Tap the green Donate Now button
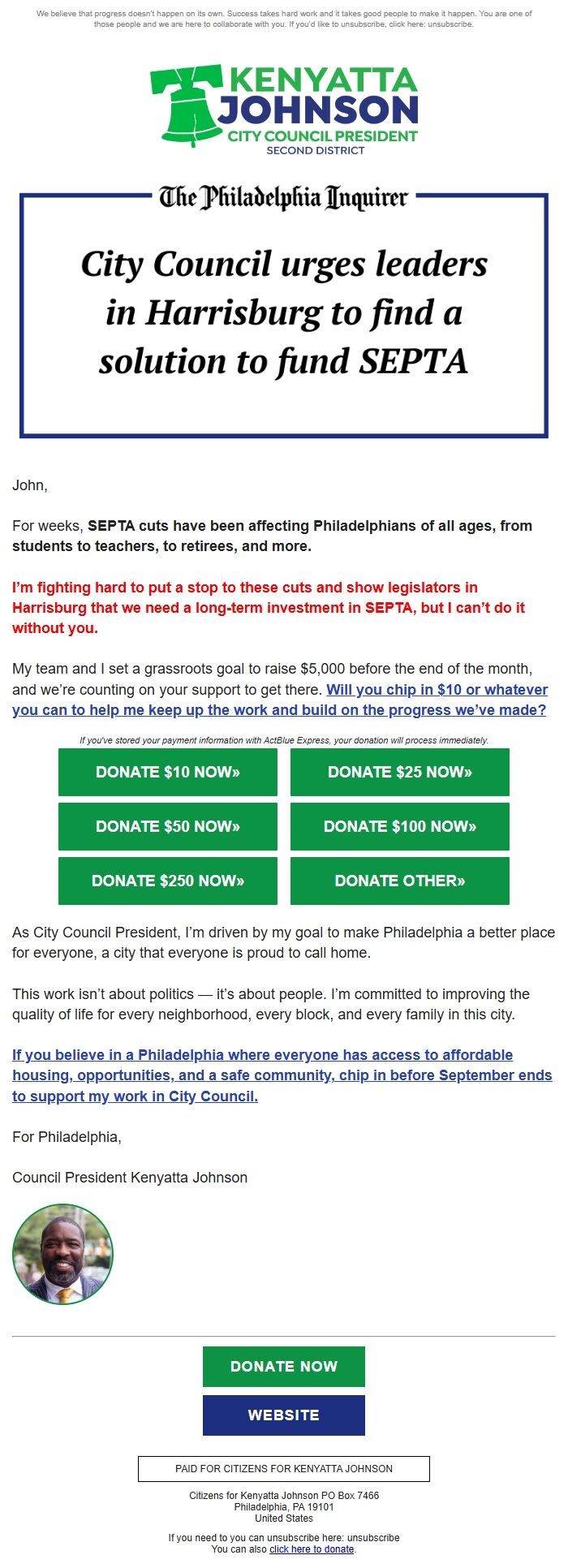The image size is (568, 1568). pos(283,1366)
